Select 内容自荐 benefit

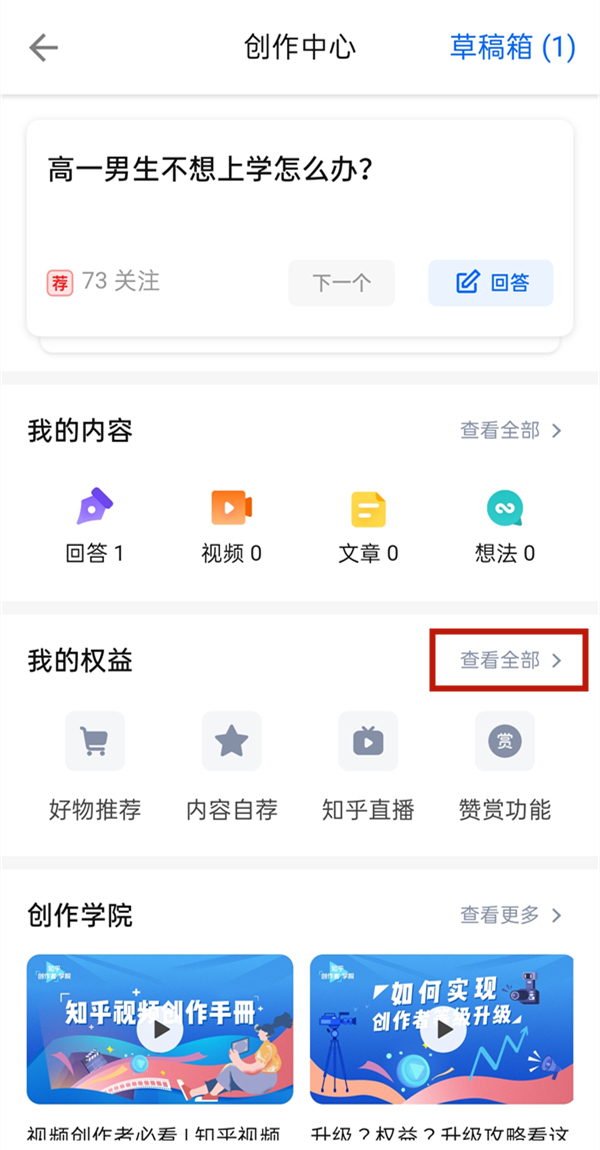[231, 765]
